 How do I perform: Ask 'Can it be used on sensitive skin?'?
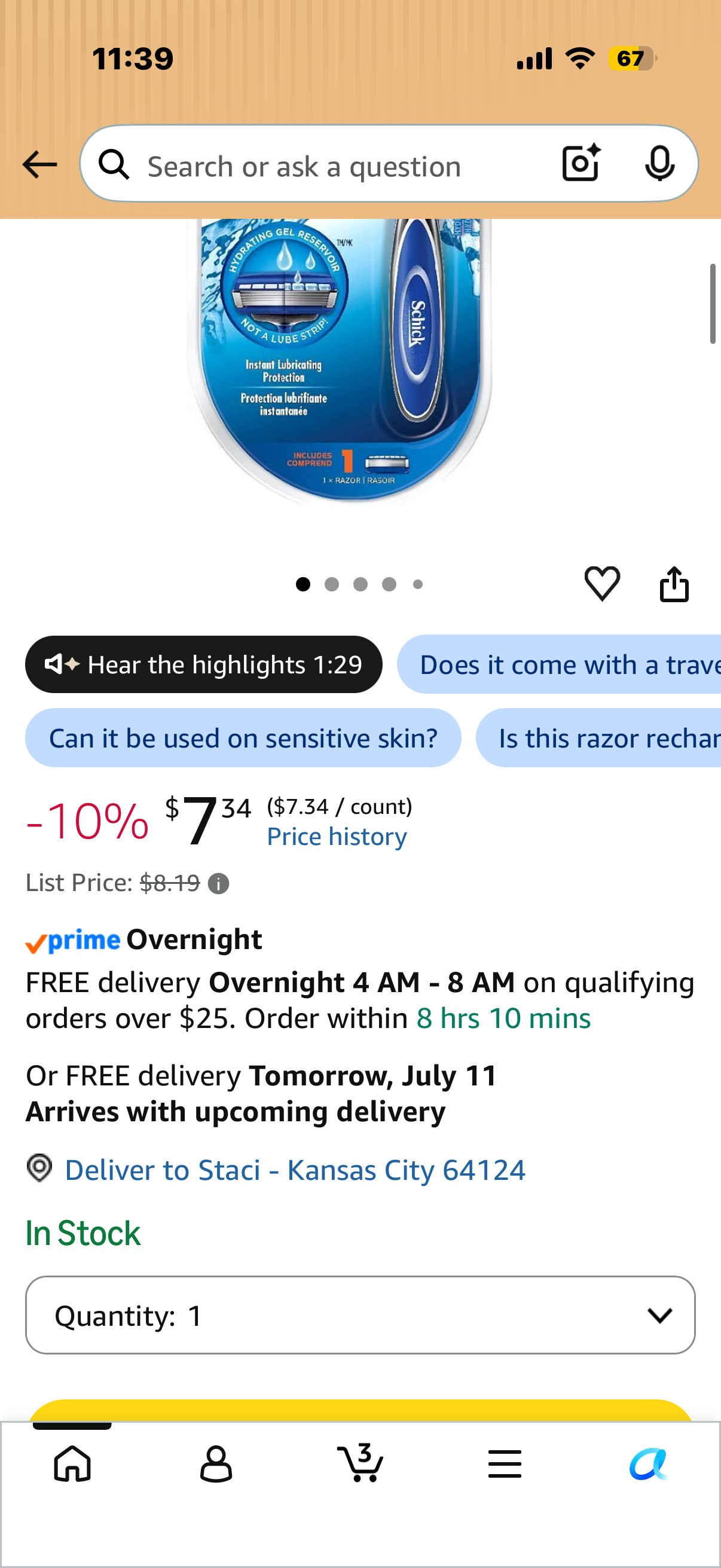click(x=243, y=738)
